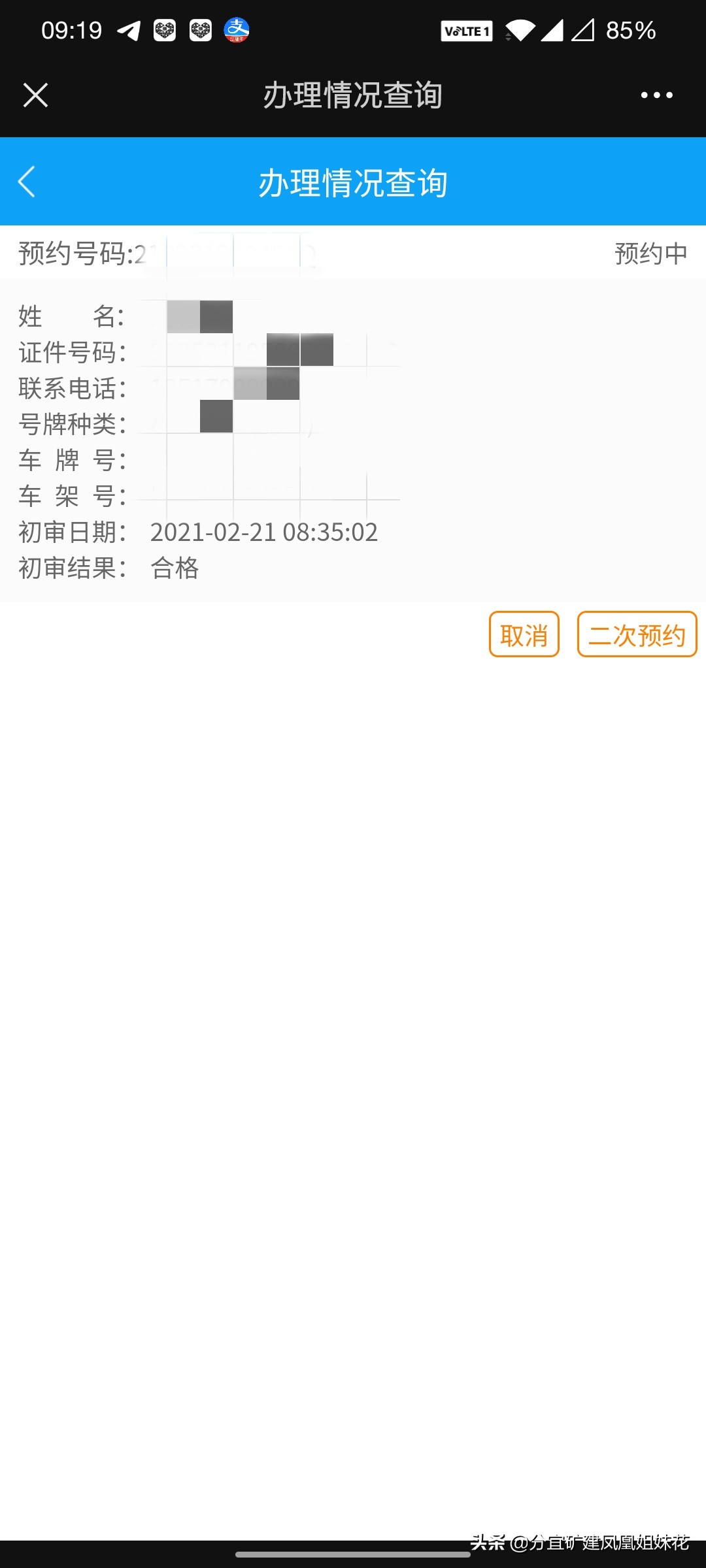Tap the second heart-shaped notification icon
The image size is (706, 1568).
tap(201, 29)
